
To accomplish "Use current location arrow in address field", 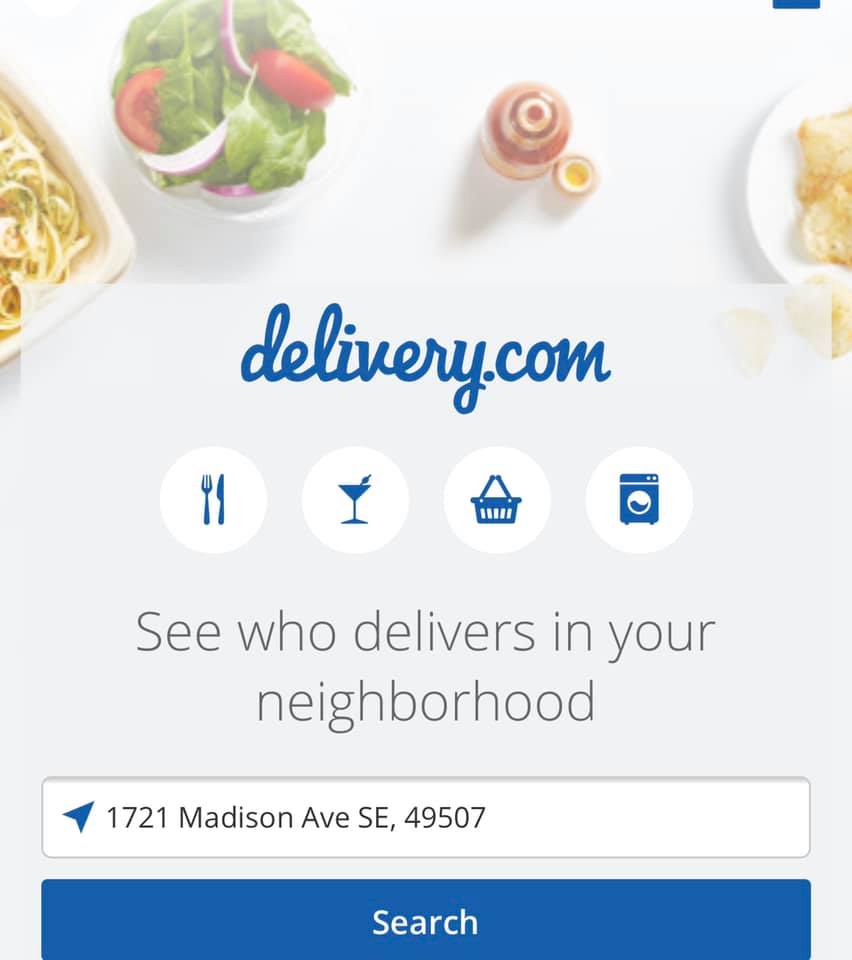I will (x=78, y=817).
